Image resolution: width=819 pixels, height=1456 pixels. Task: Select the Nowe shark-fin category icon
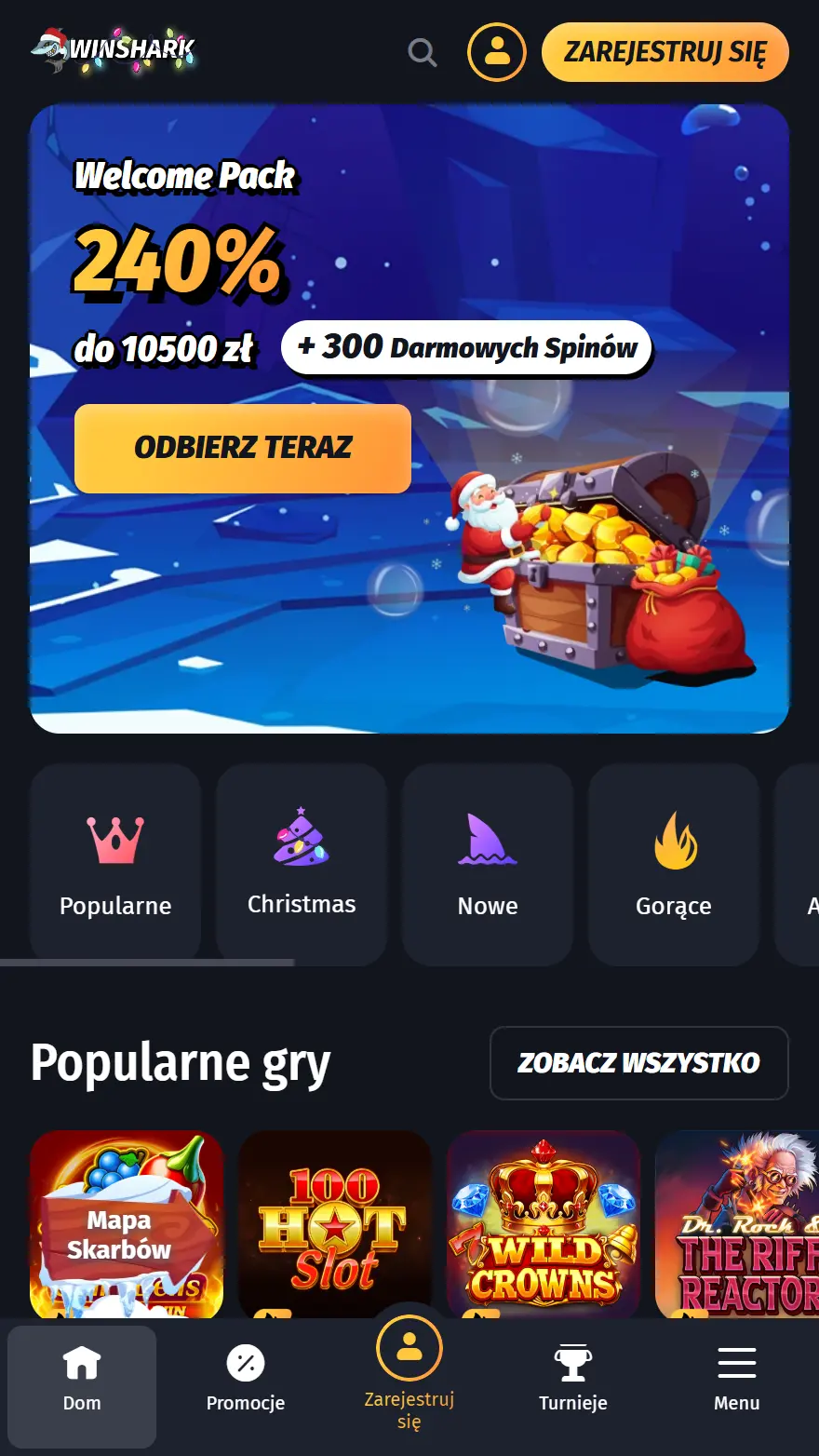coord(487,838)
